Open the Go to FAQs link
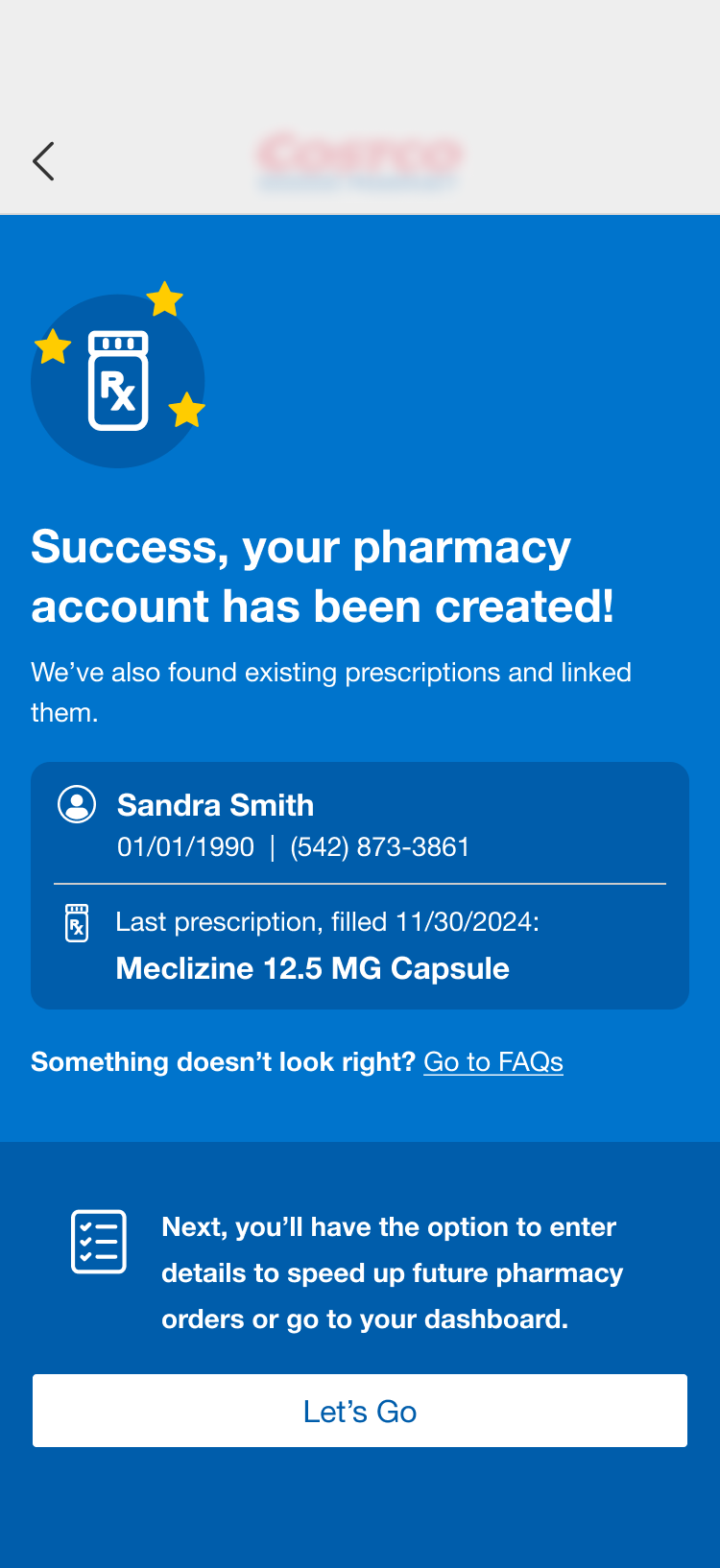 click(493, 1061)
